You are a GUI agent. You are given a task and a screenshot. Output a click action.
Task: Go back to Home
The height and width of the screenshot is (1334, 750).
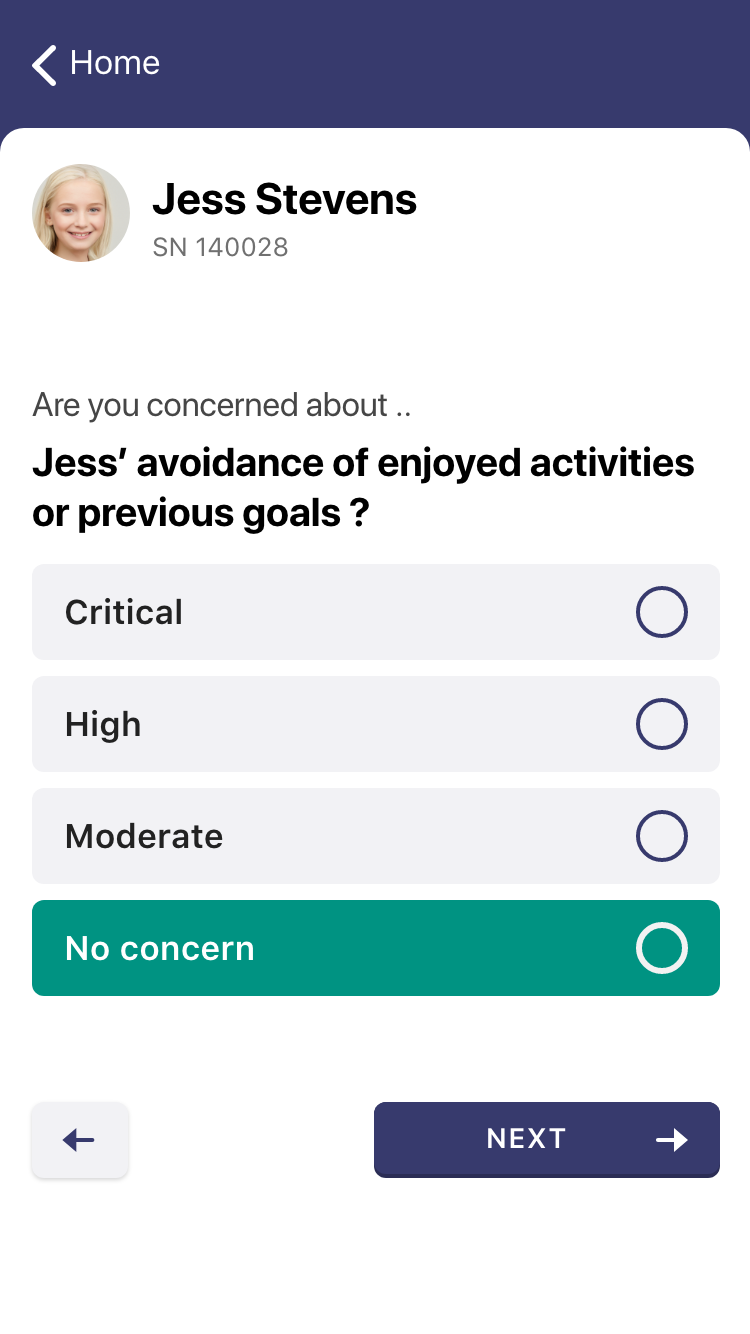(x=95, y=64)
